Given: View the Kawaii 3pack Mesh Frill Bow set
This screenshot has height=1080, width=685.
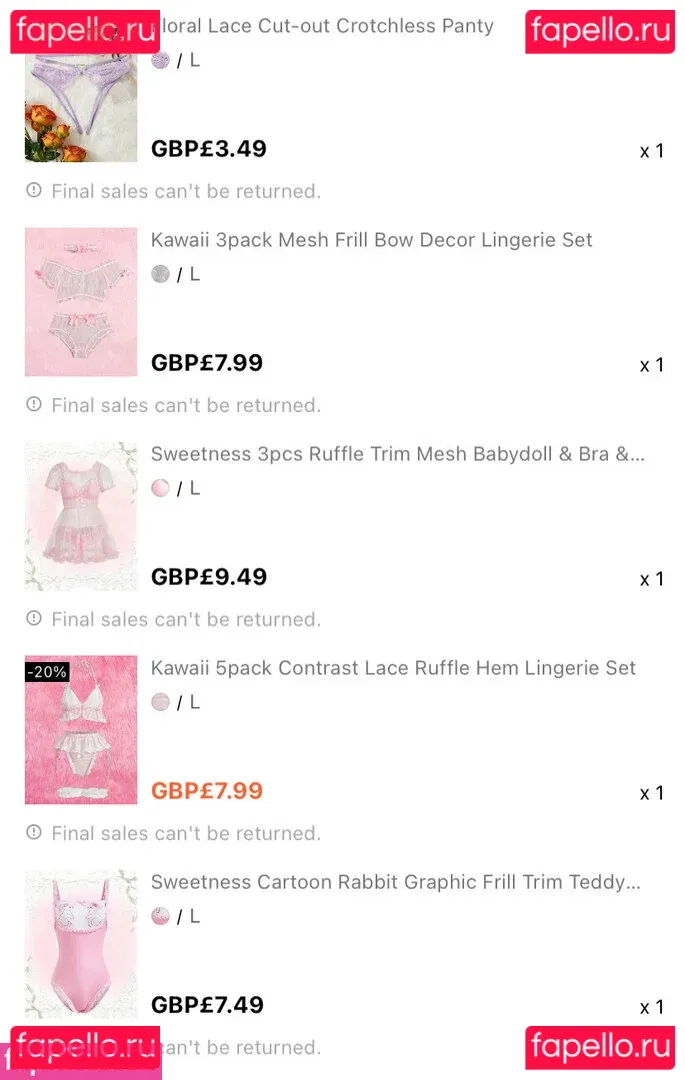Looking at the screenshot, I should click(x=371, y=240).
